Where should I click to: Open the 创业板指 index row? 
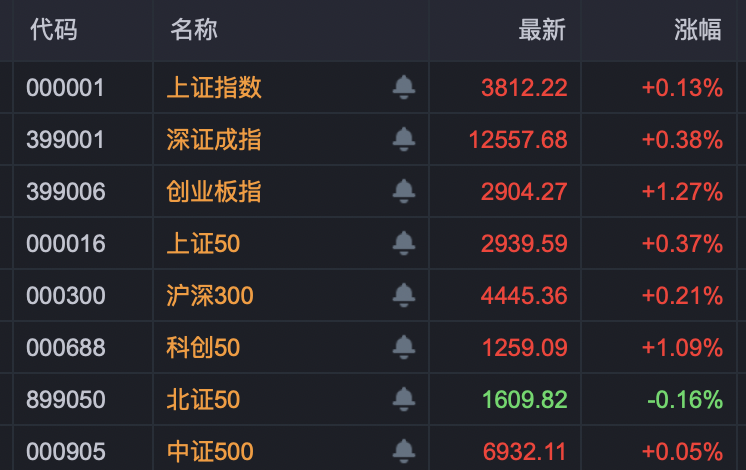coord(214,192)
